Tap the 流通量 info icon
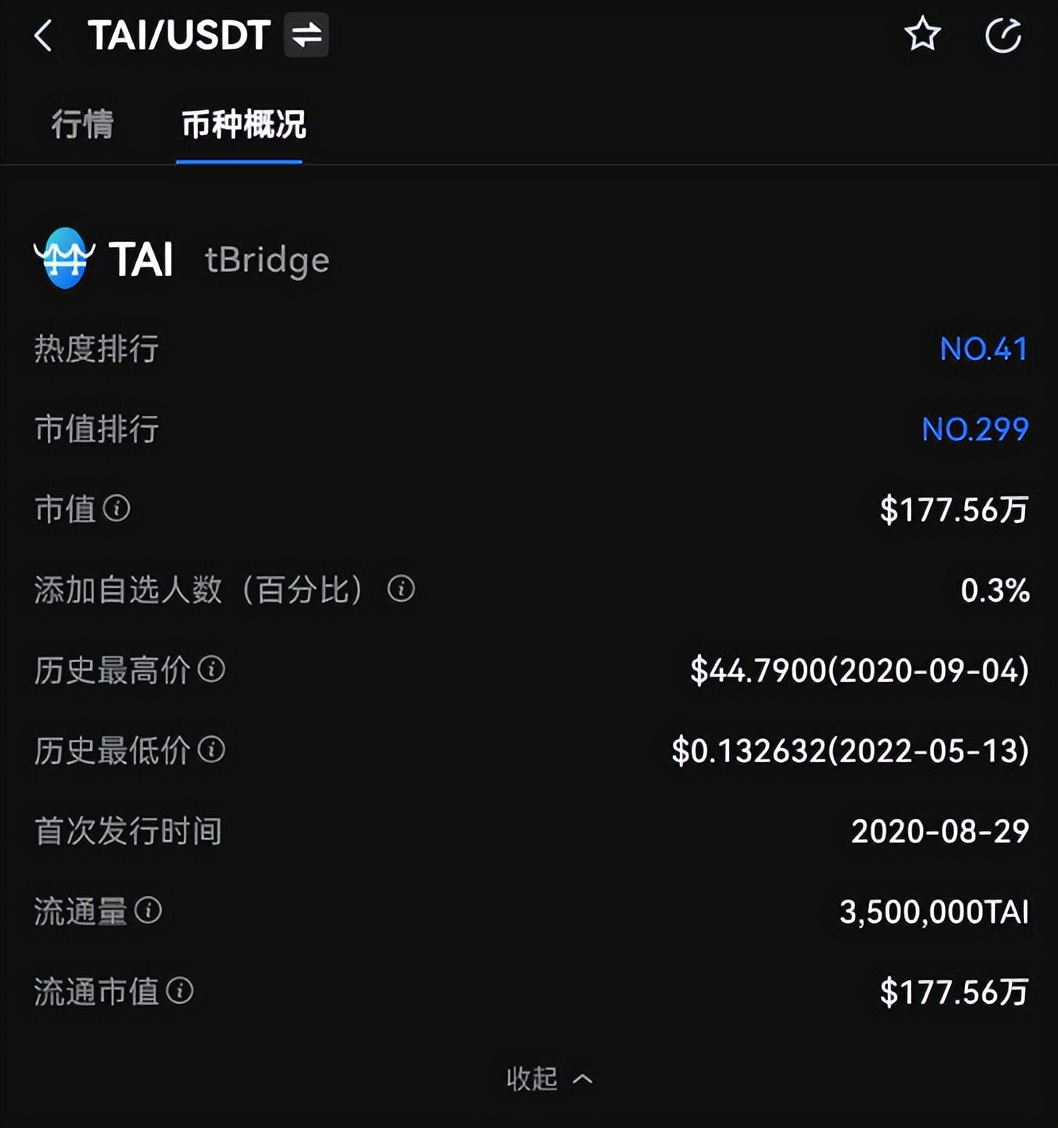 (148, 912)
